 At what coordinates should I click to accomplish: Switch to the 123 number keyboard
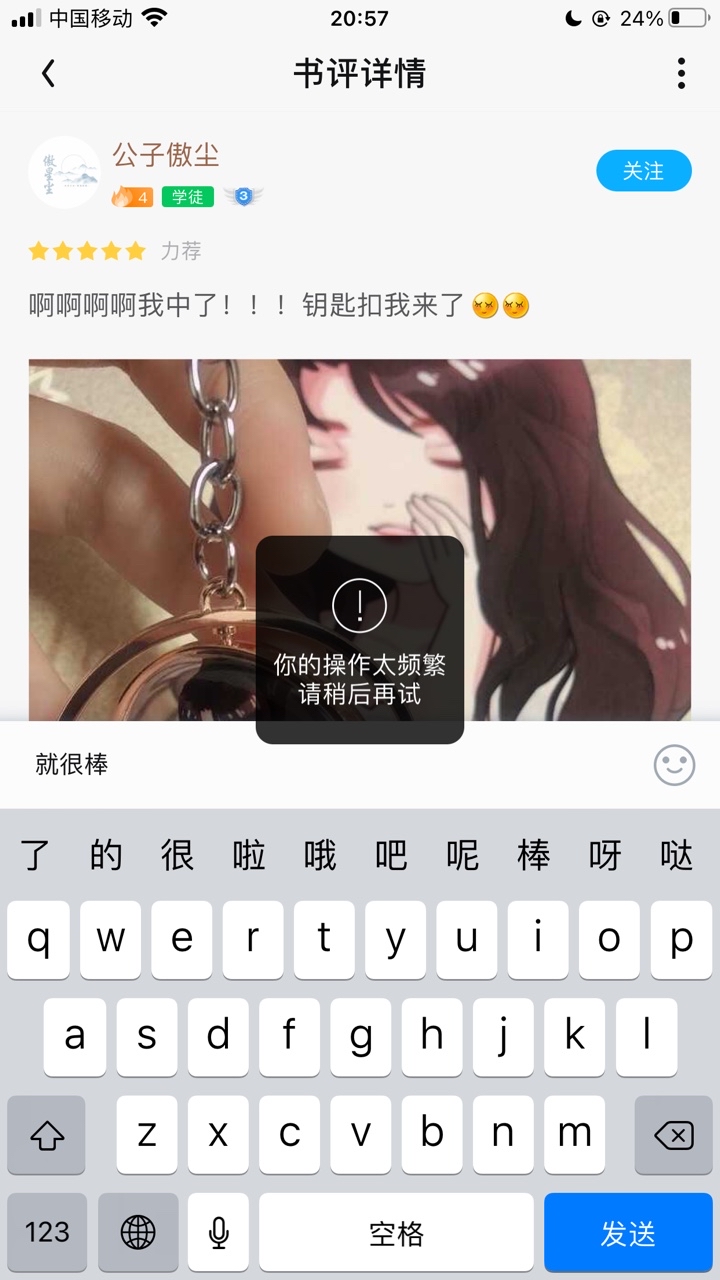click(x=47, y=1233)
